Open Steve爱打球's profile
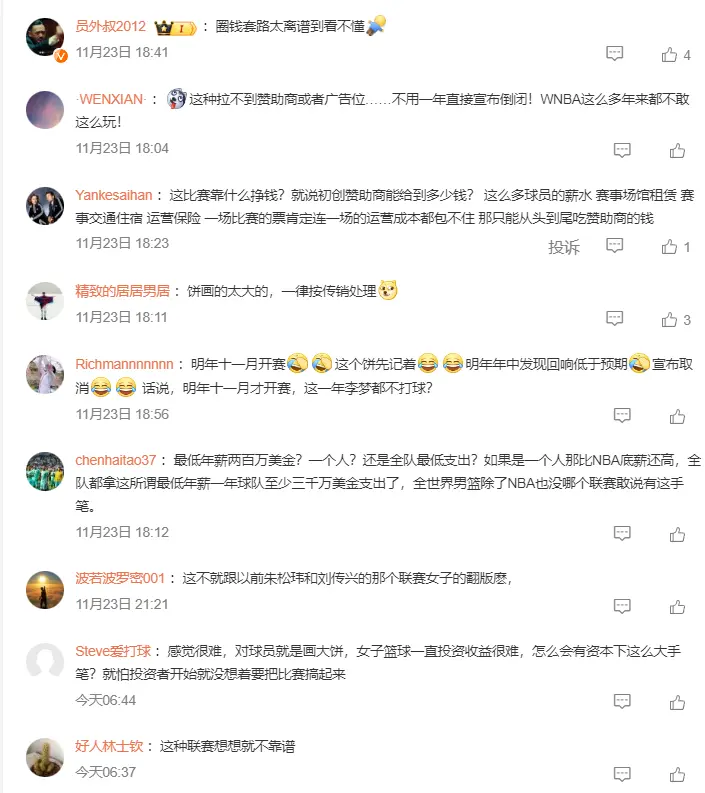The width and height of the screenshot is (705, 793). (110, 651)
